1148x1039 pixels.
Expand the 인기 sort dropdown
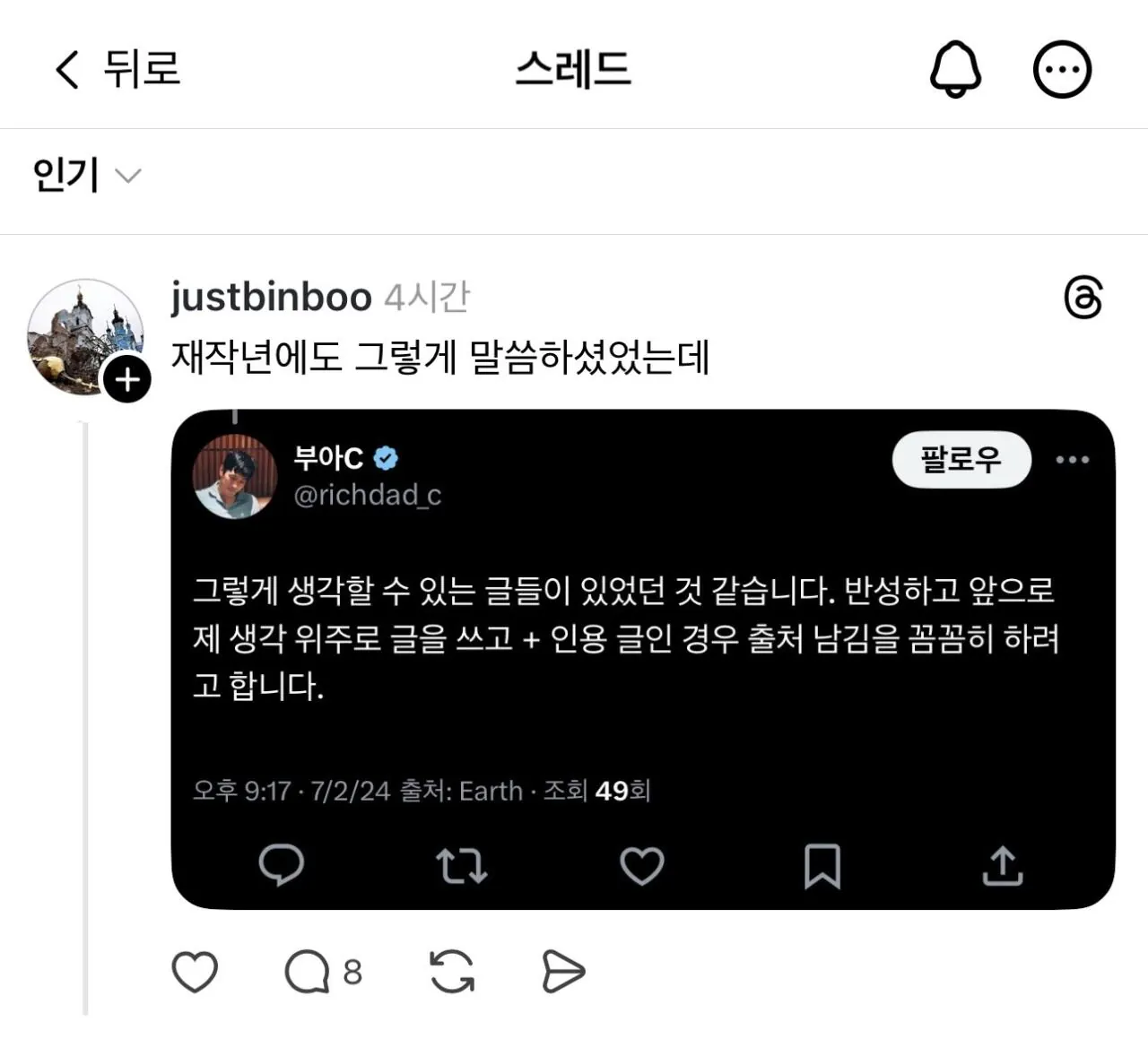tap(86, 175)
